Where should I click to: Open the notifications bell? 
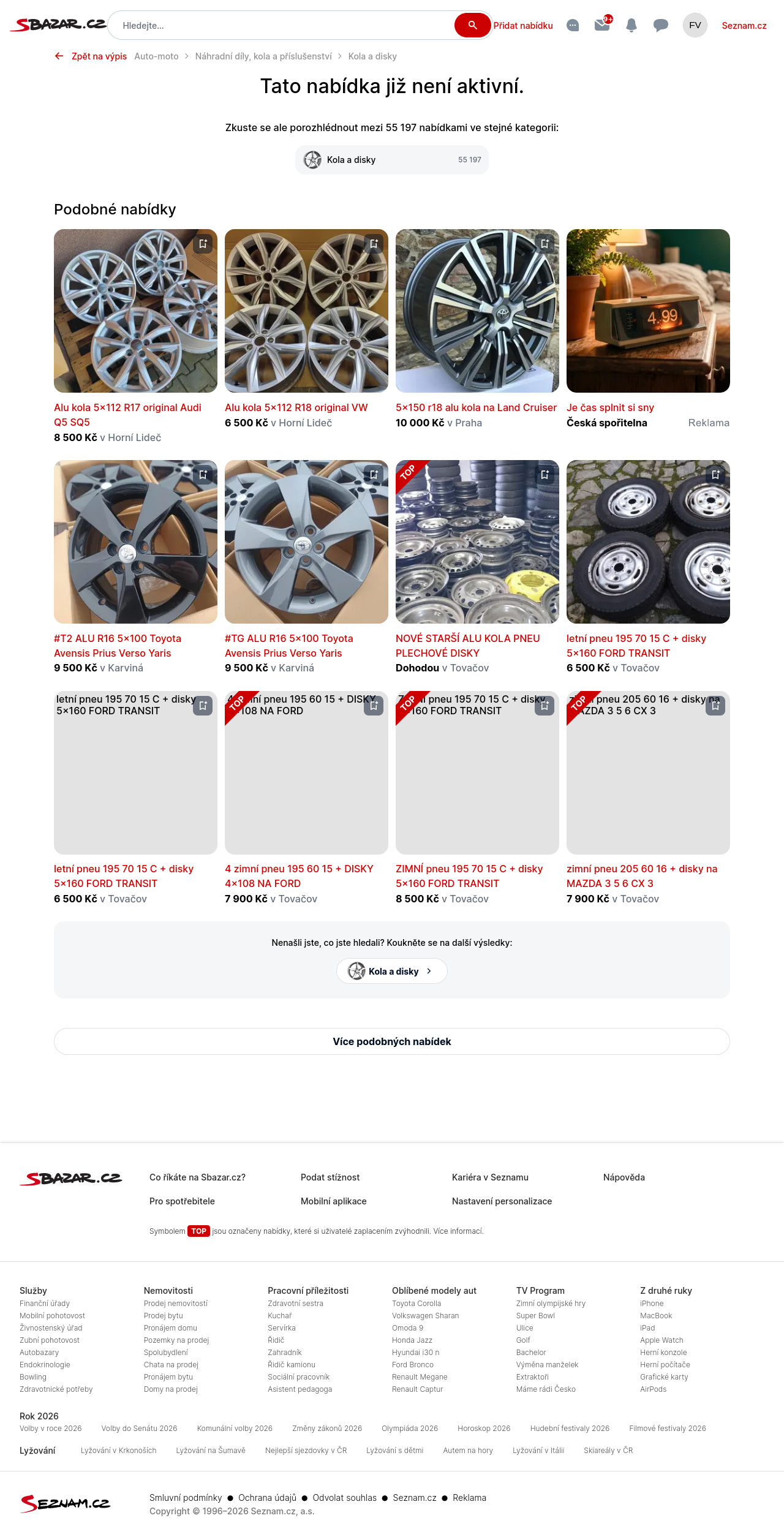[631, 25]
